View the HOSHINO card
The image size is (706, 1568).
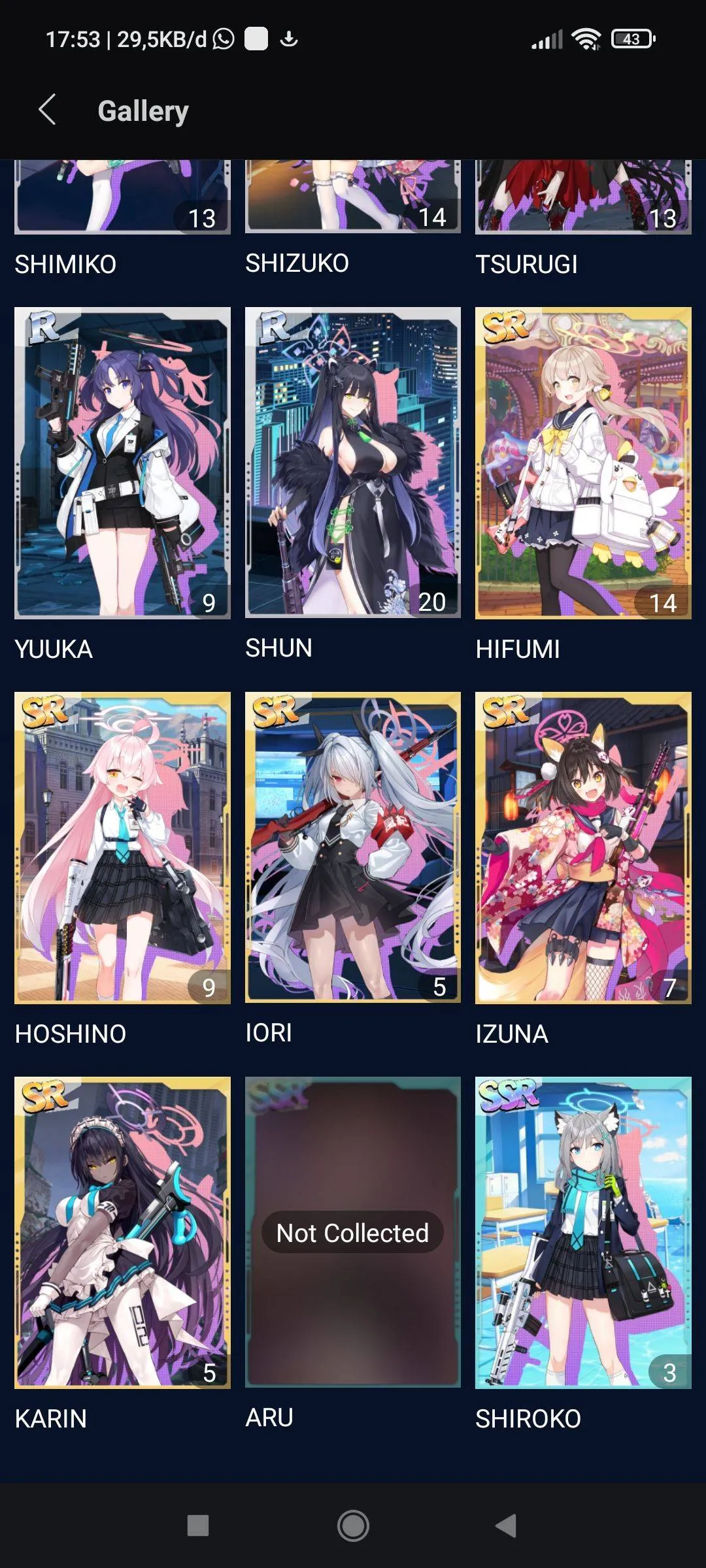click(x=122, y=847)
